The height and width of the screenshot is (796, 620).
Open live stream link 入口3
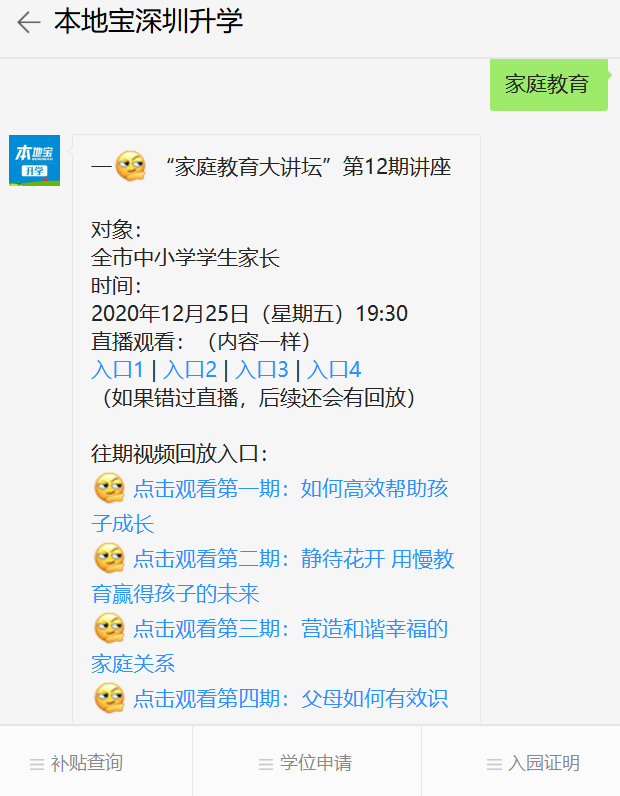(x=262, y=370)
